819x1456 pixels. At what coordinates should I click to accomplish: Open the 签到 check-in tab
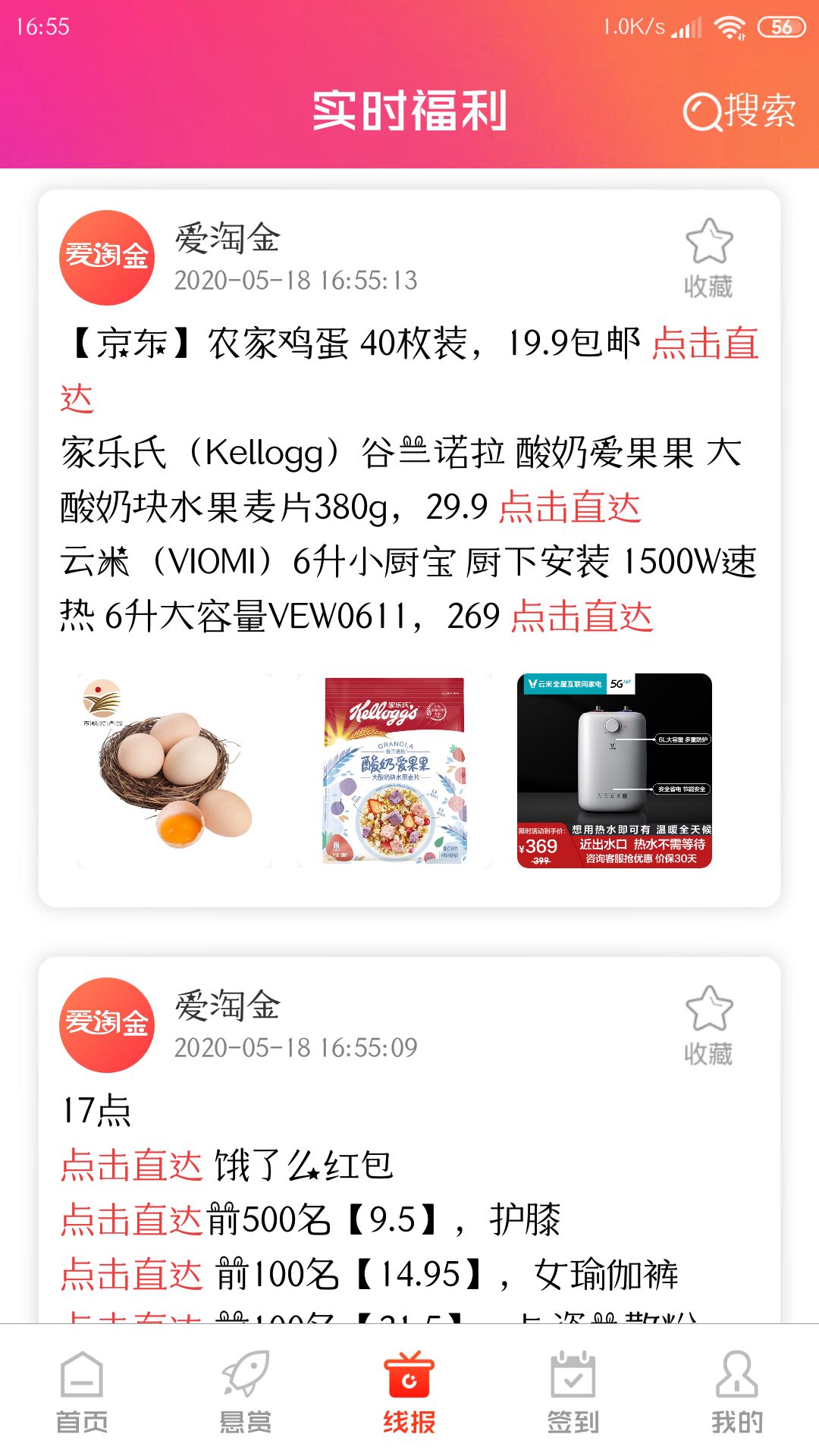pyautogui.click(x=573, y=1392)
